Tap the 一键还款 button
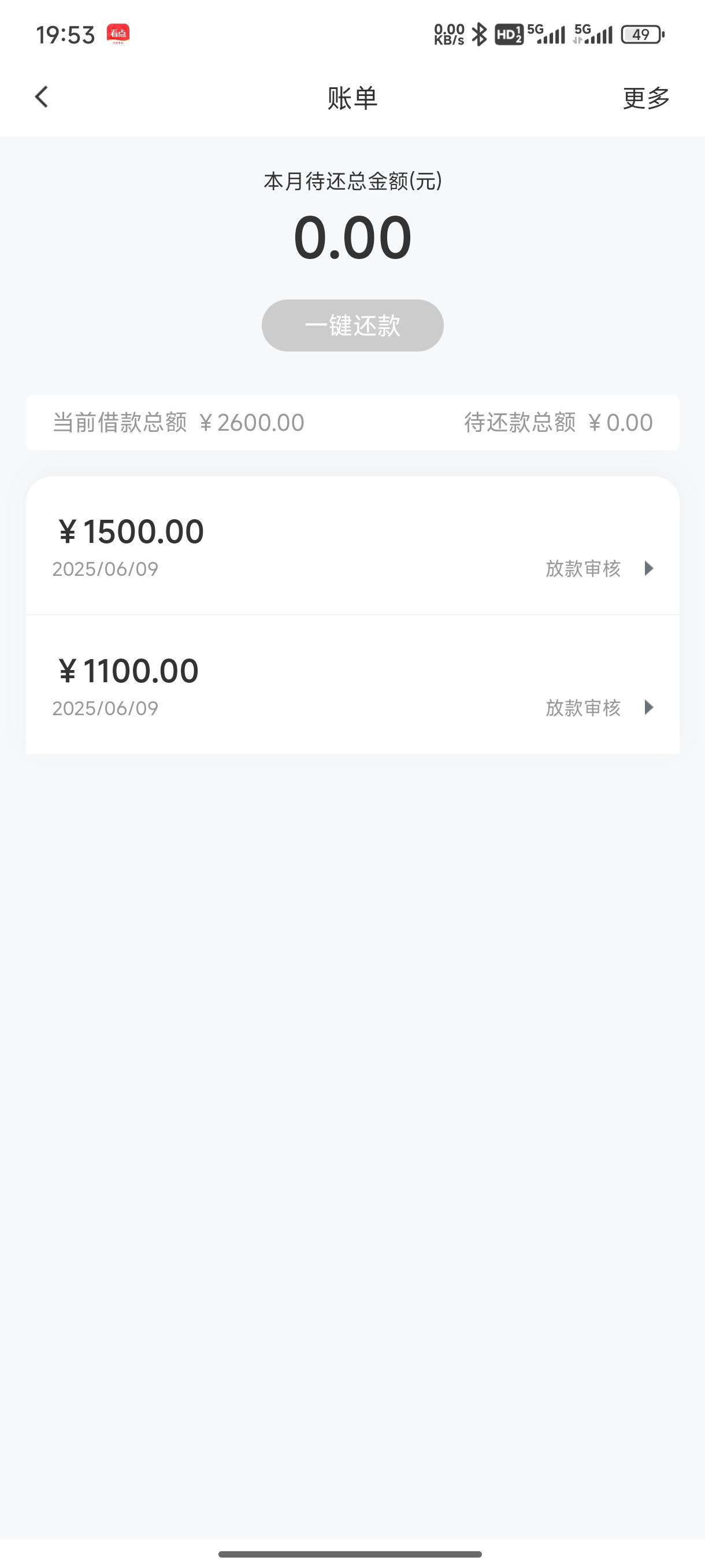The image size is (705, 1568). tap(352, 325)
